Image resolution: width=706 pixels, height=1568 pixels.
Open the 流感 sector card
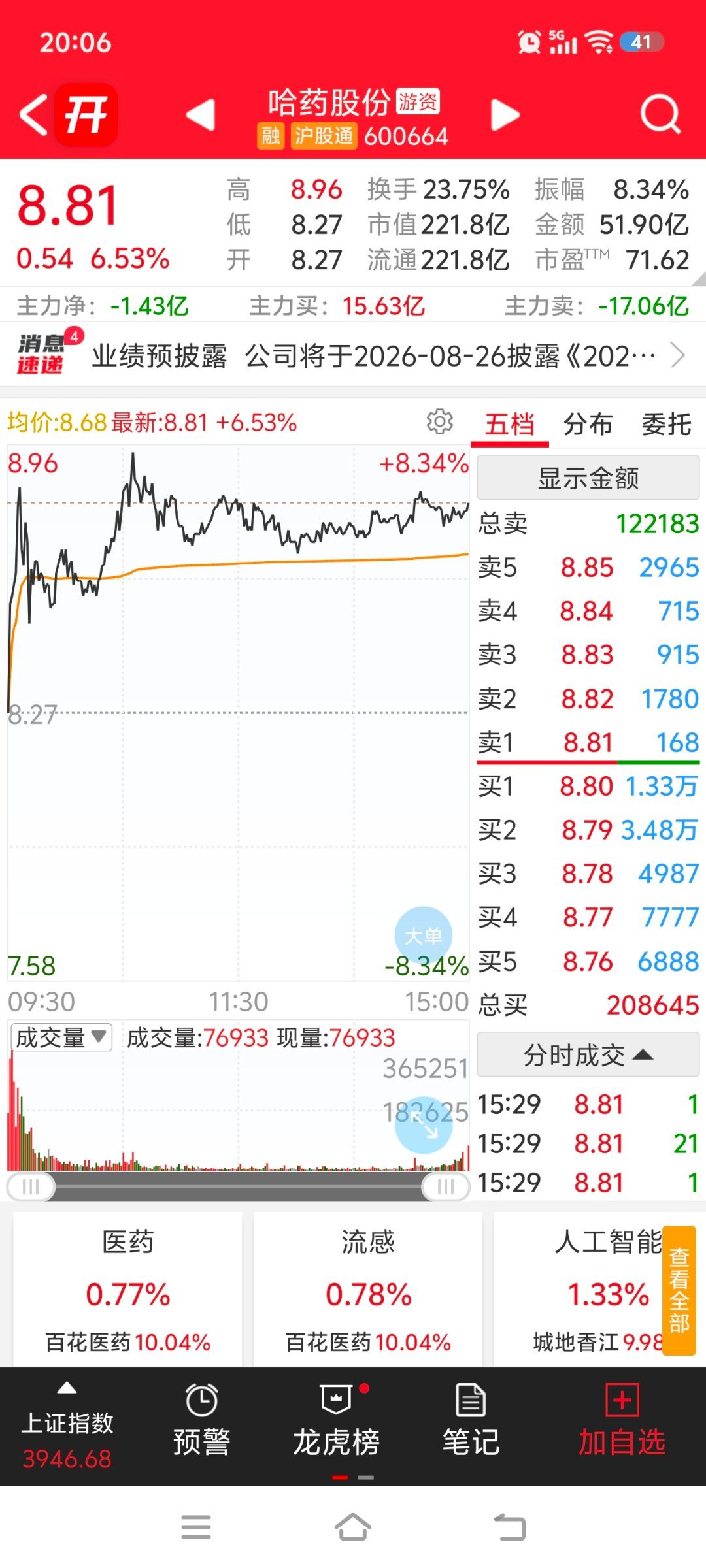pyautogui.click(x=368, y=1289)
